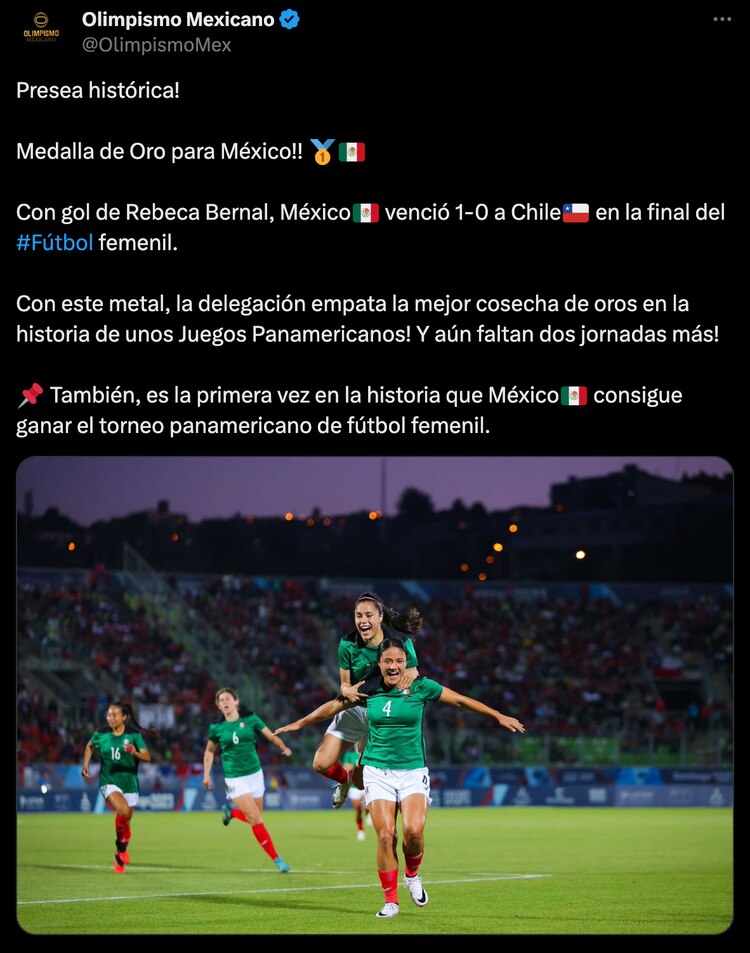Open the tweet's three-dot overflow menu
The image size is (750, 953).
click(x=722, y=19)
